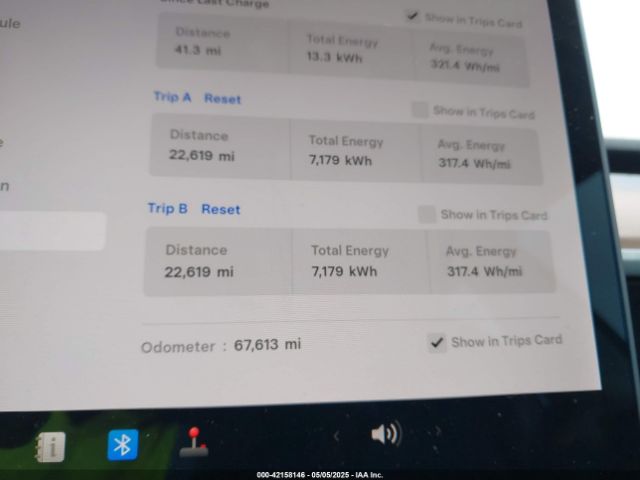Raise volume with the right arrow

pyautogui.click(x=437, y=432)
